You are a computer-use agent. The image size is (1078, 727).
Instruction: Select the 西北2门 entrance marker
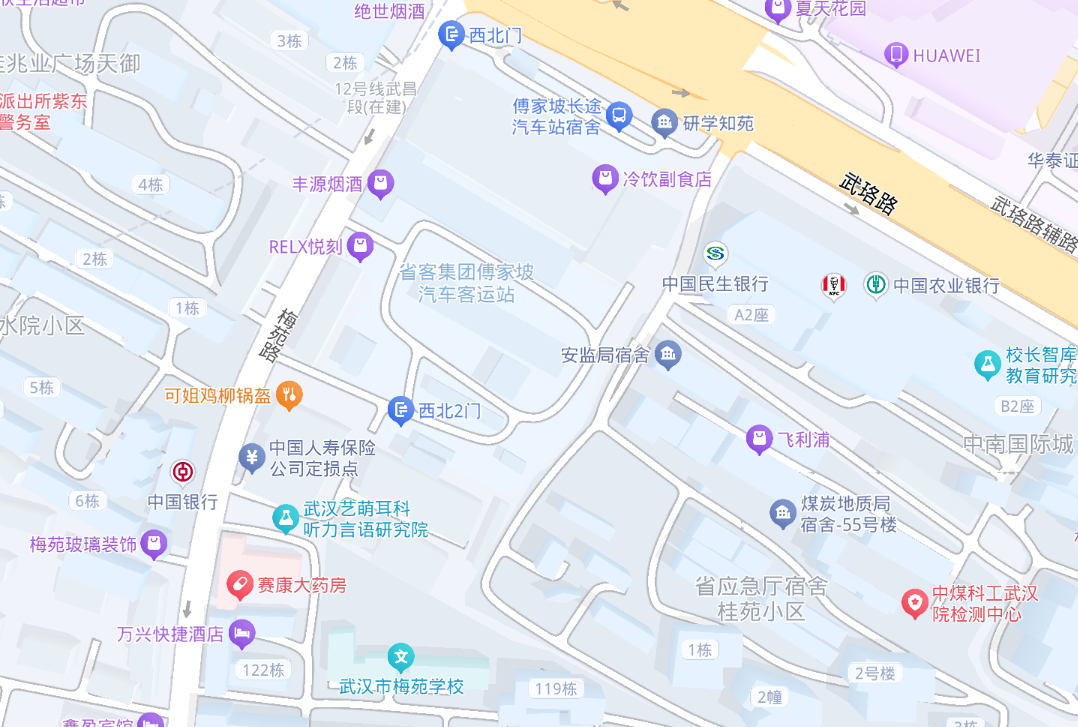click(x=400, y=410)
